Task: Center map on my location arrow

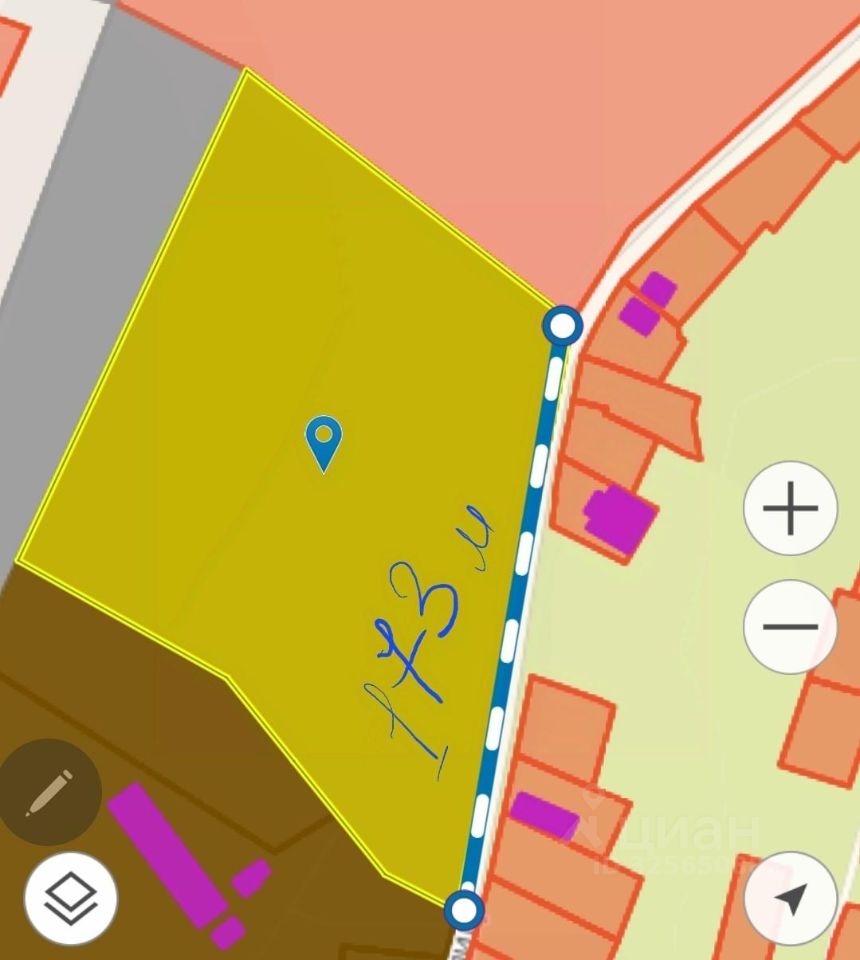Action: (790, 898)
